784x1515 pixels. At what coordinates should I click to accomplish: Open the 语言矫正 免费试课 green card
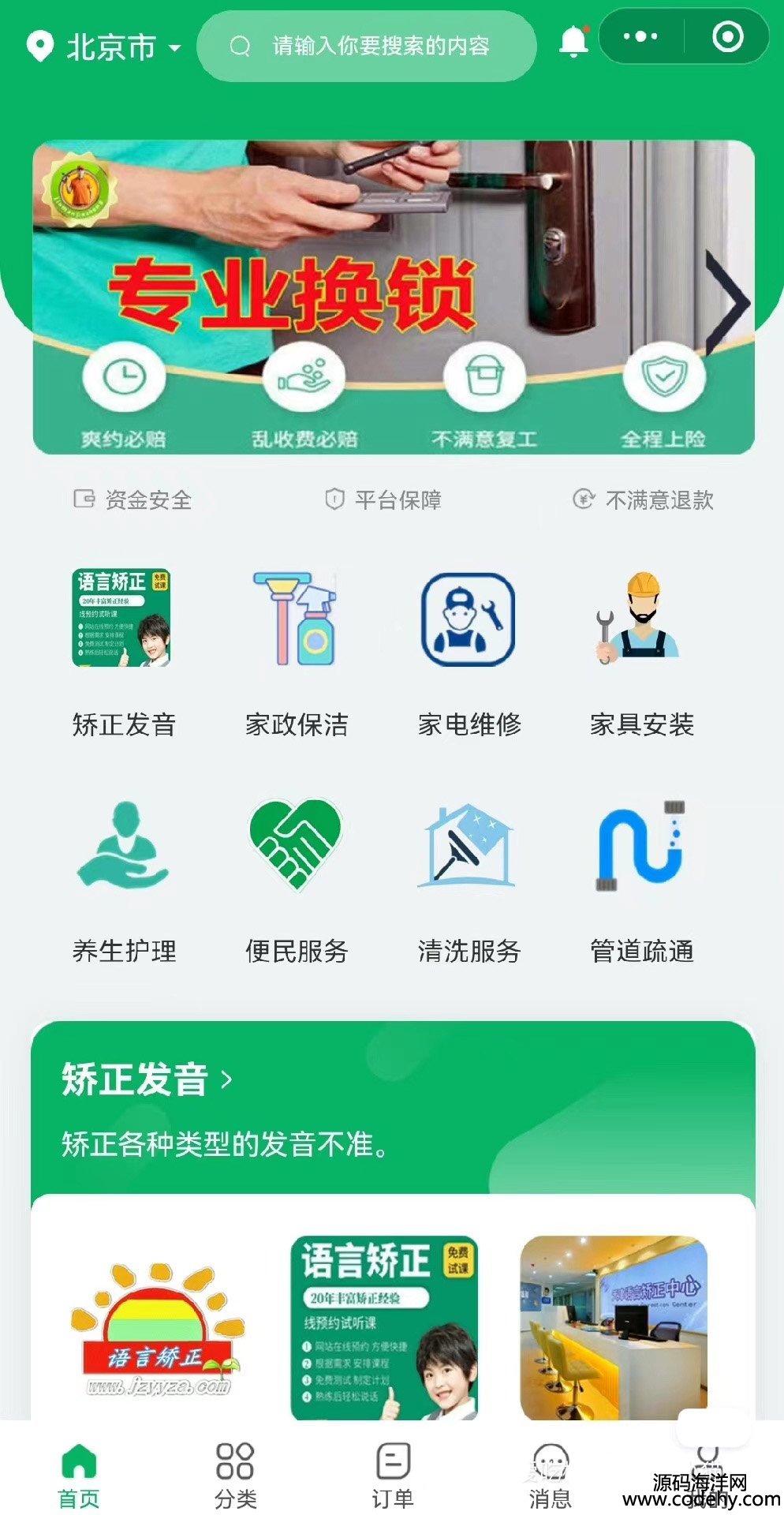384,1328
